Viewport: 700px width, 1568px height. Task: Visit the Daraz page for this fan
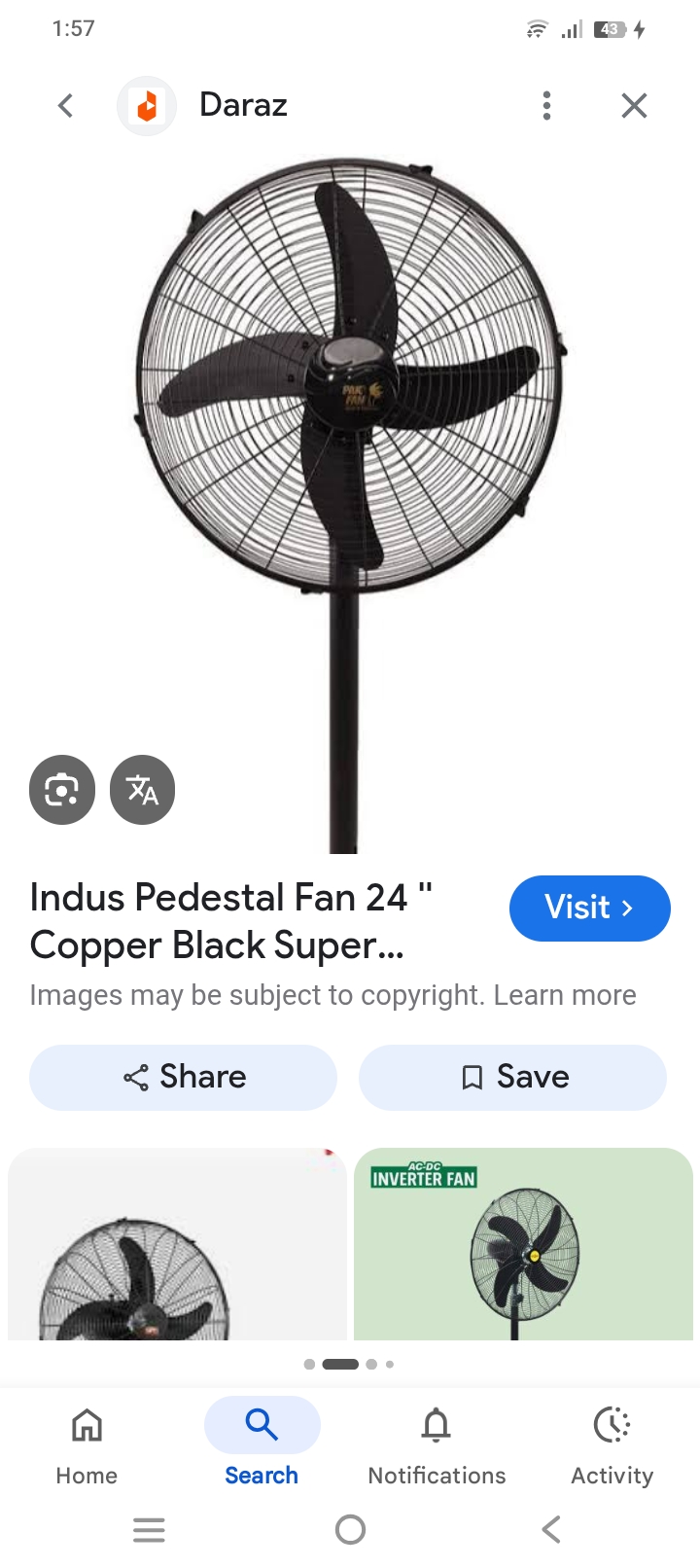pos(589,908)
